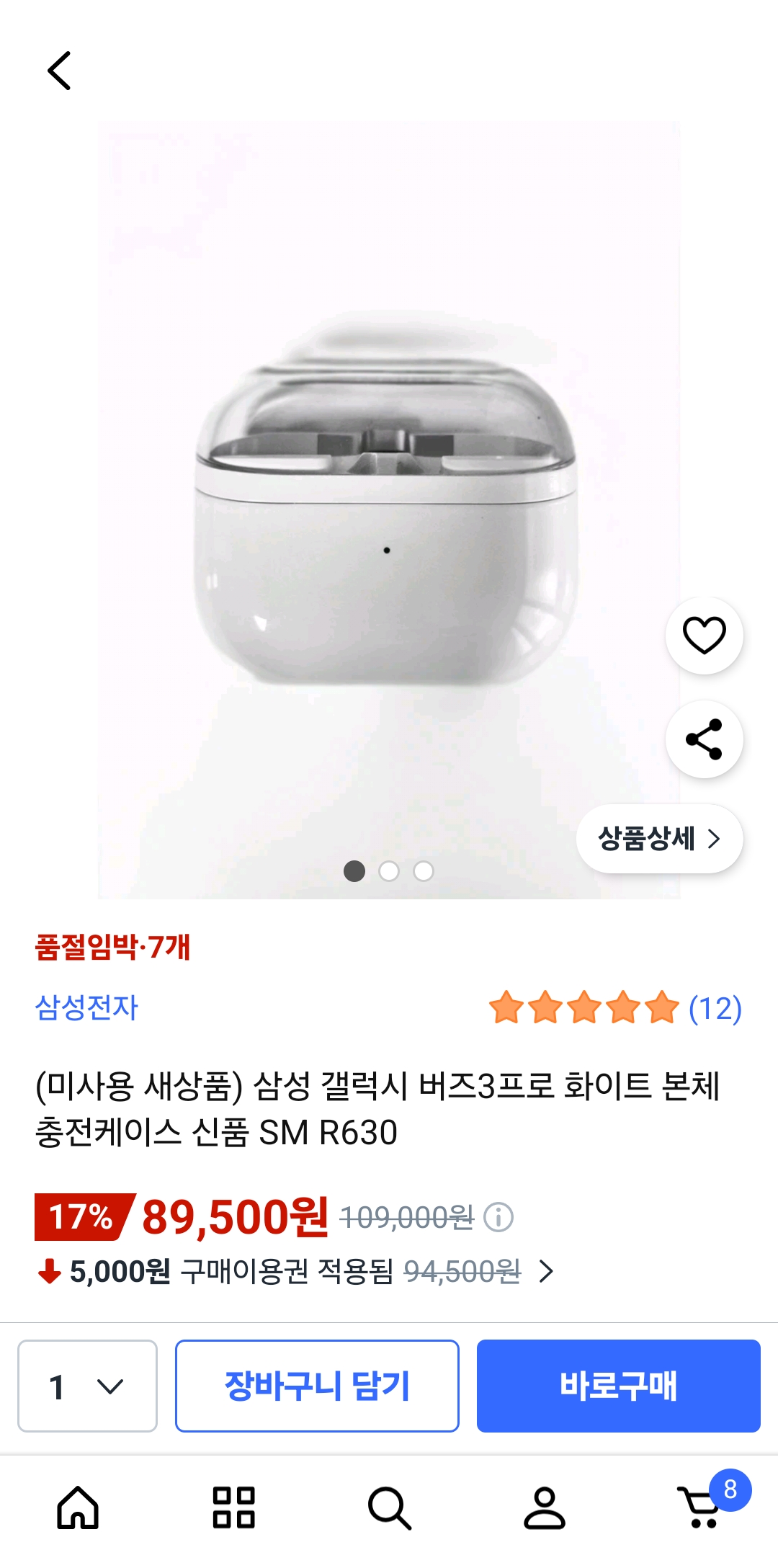Open search from the bottom bar
This screenshot has height=1568, width=778.
coord(389,1507)
